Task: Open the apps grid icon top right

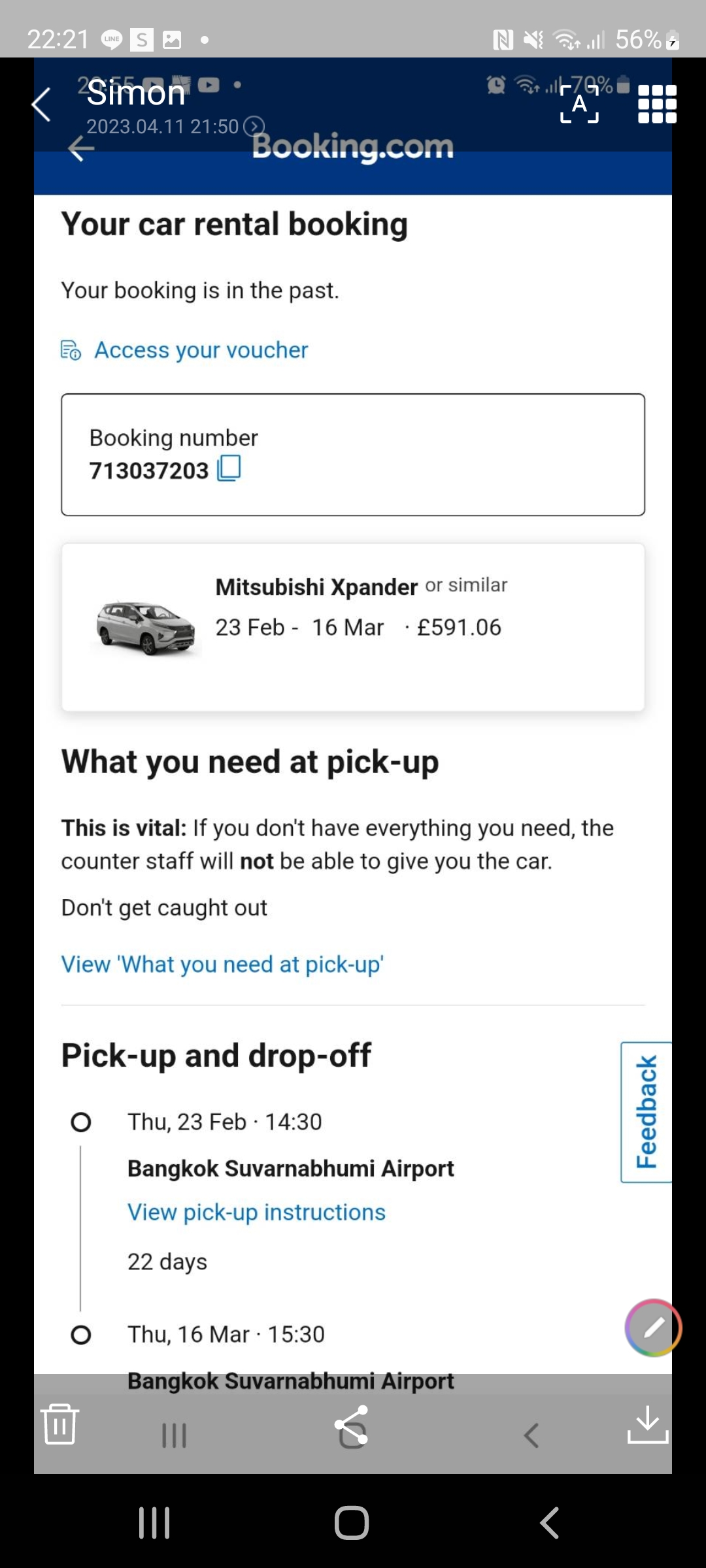Action: pos(658,105)
